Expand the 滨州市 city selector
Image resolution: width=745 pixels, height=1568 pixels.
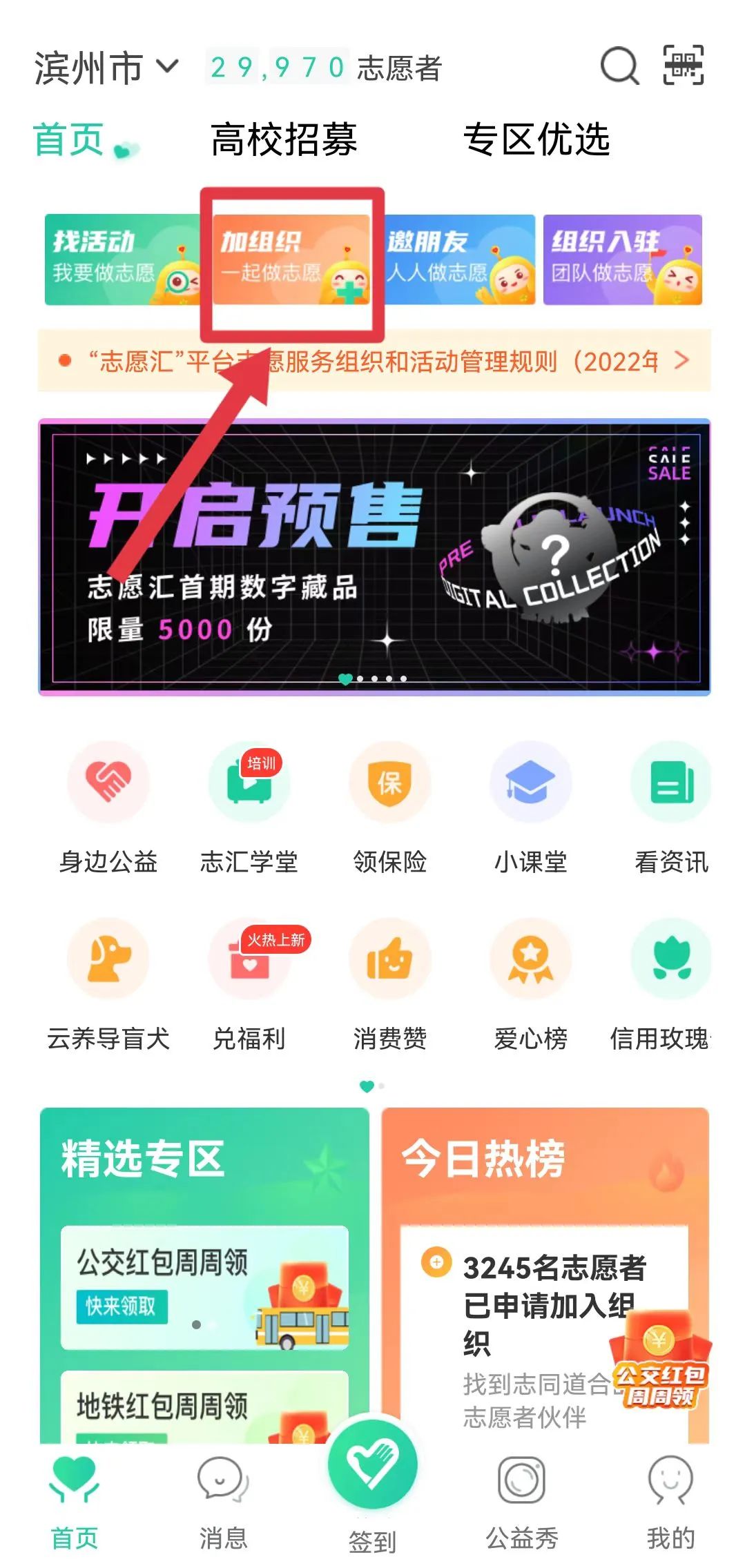click(106, 68)
